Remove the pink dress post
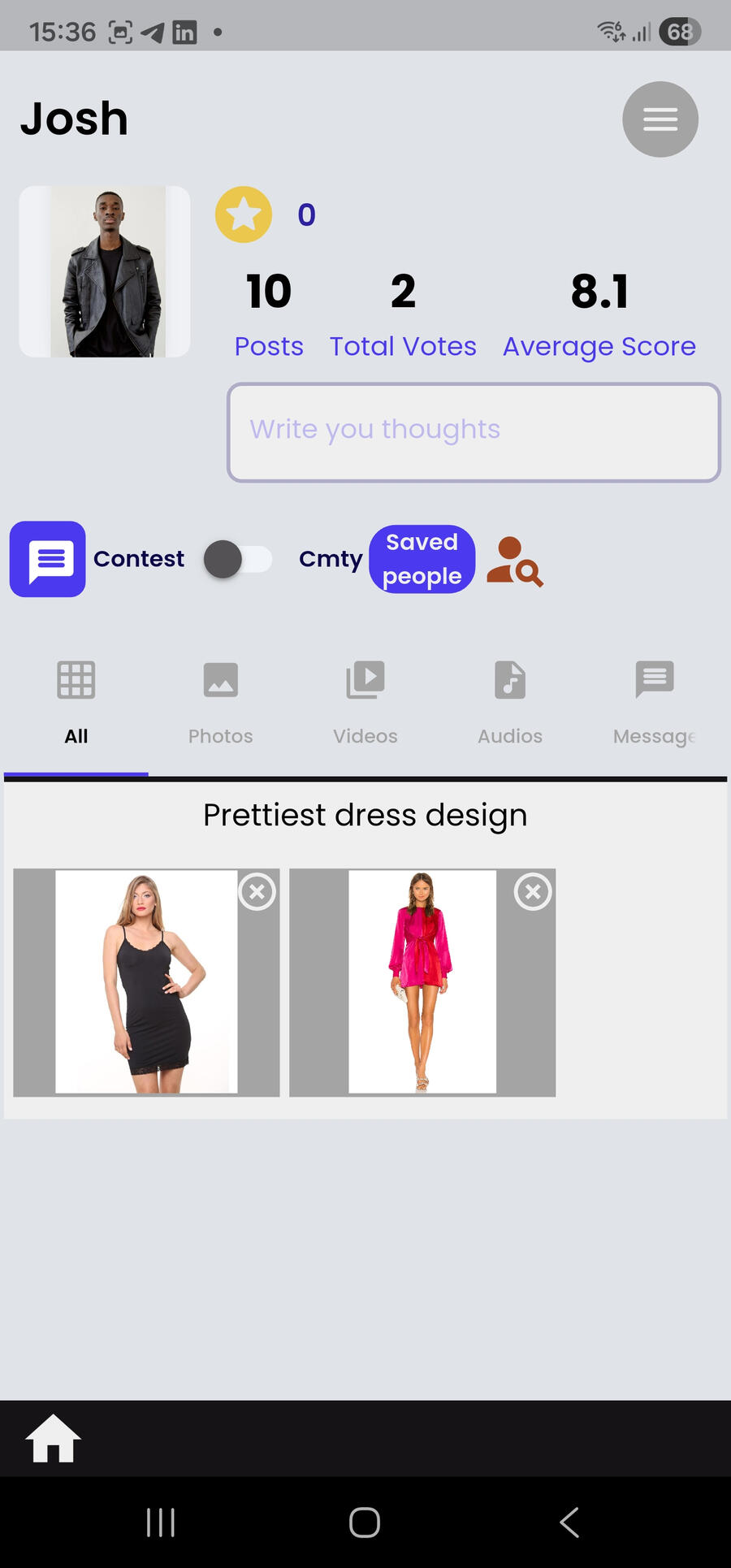Screen dimensions: 731x1568 coord(533,892)
